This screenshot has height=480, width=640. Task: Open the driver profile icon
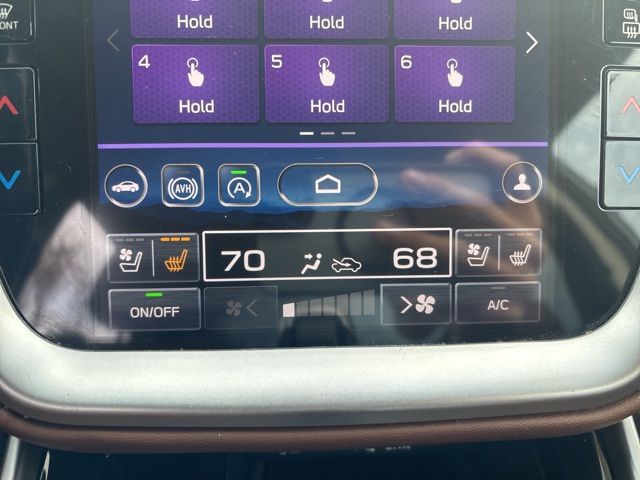[521, 182]
